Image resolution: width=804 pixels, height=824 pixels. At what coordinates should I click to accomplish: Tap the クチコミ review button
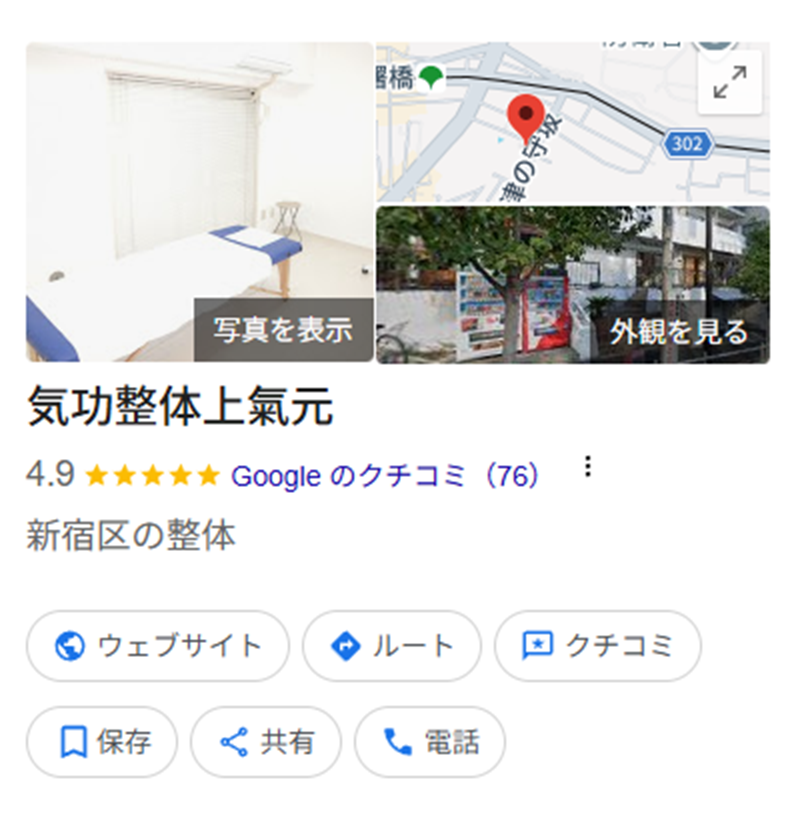pyautogui.click(x=597, y=646)
